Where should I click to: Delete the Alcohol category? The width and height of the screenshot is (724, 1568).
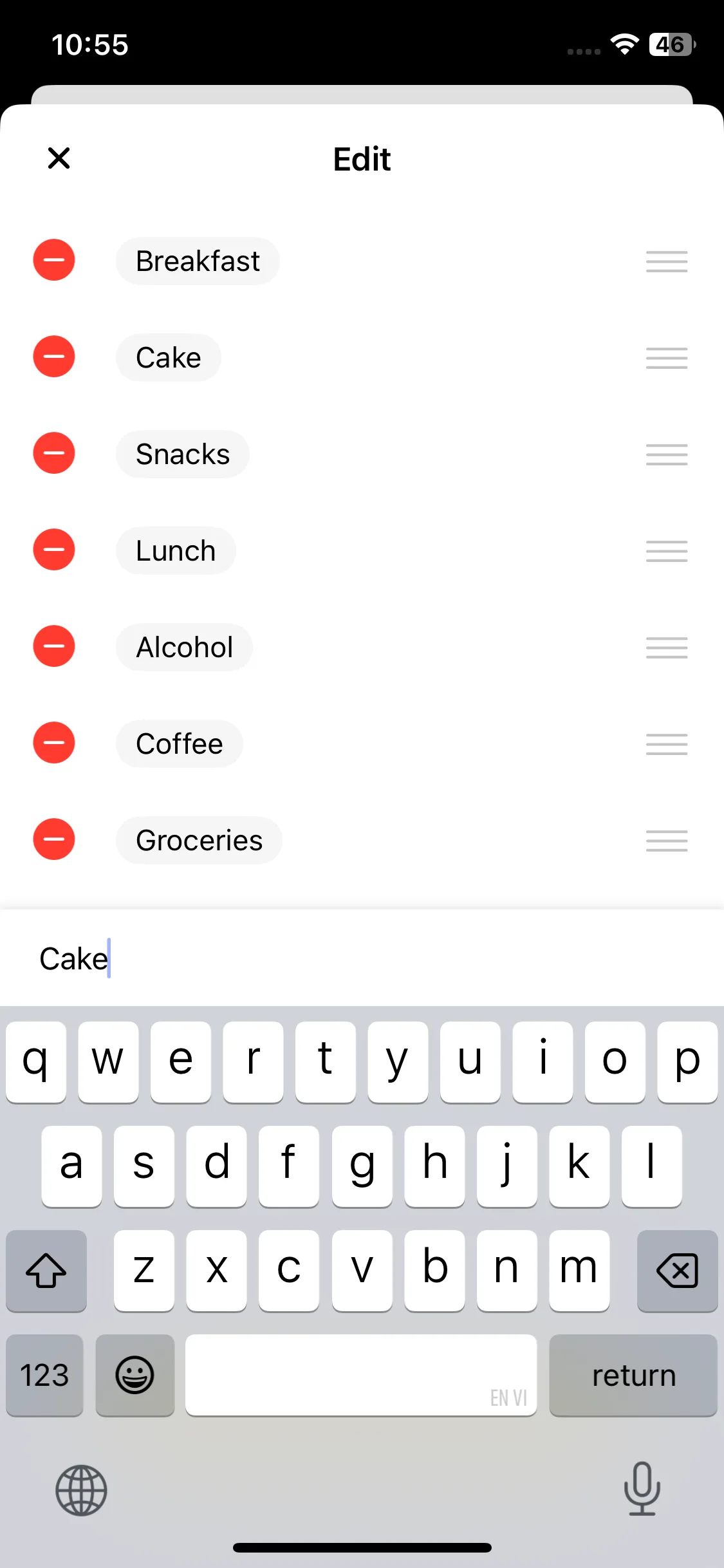54,646
